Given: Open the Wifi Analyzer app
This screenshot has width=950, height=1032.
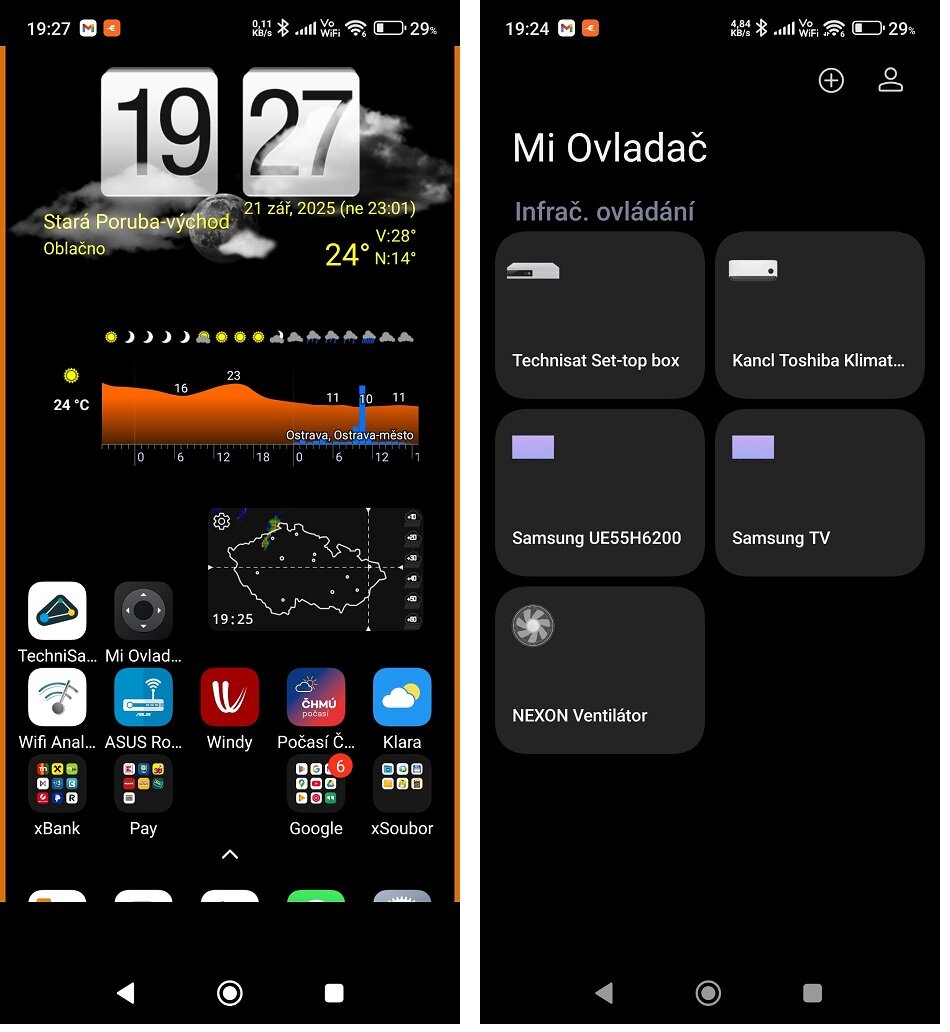Looking at the screenshot, I should coord(57,697).
